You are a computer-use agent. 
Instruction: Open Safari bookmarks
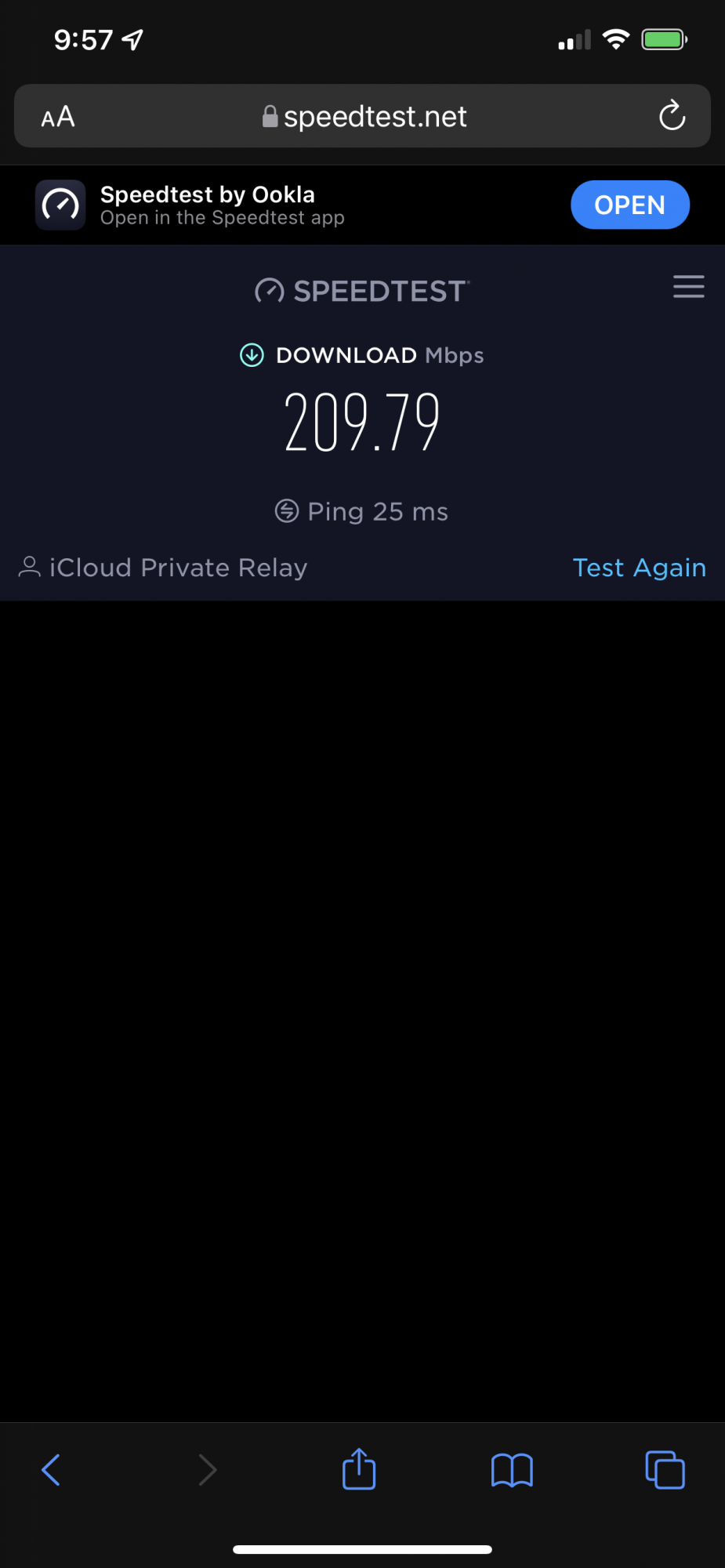512,1470
